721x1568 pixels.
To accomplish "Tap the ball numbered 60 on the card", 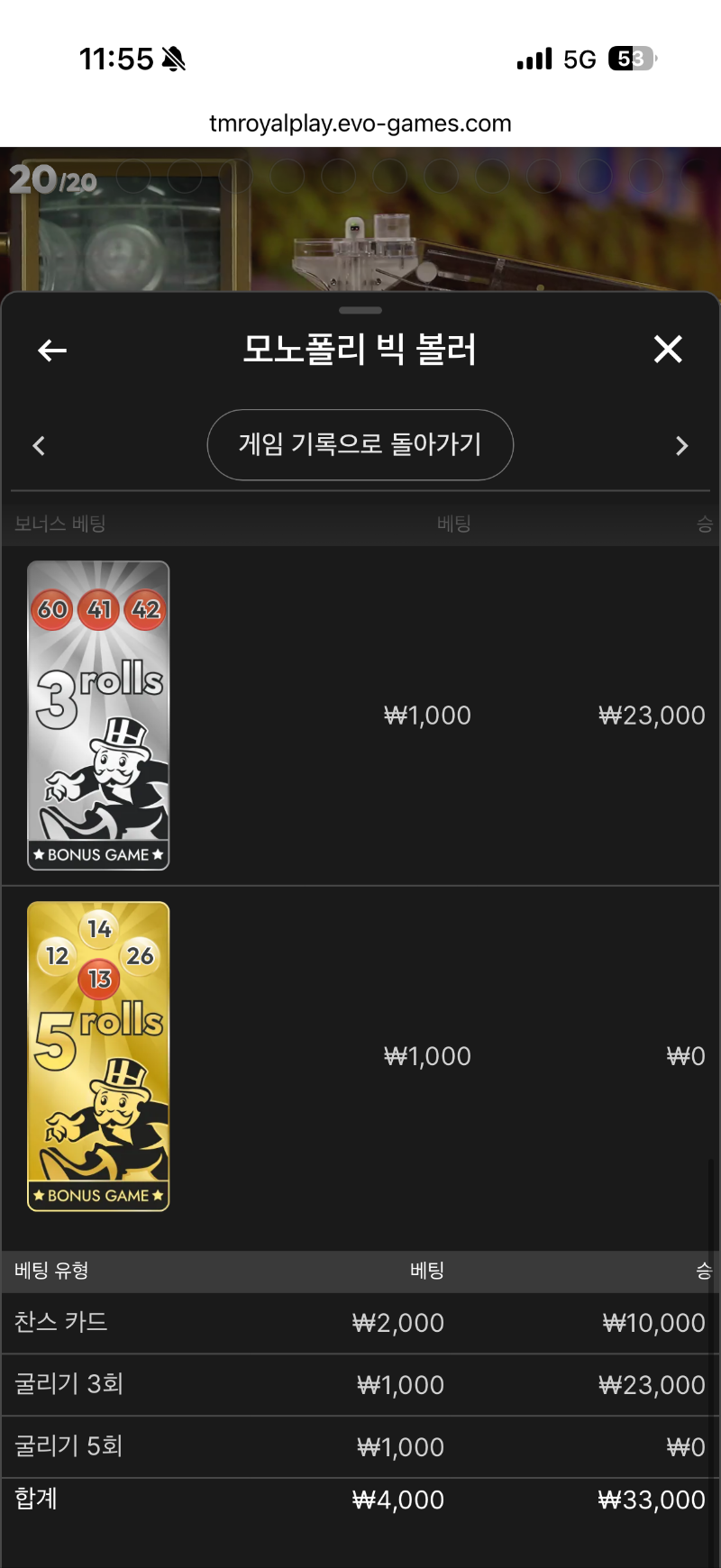I will tap(52, 608).
